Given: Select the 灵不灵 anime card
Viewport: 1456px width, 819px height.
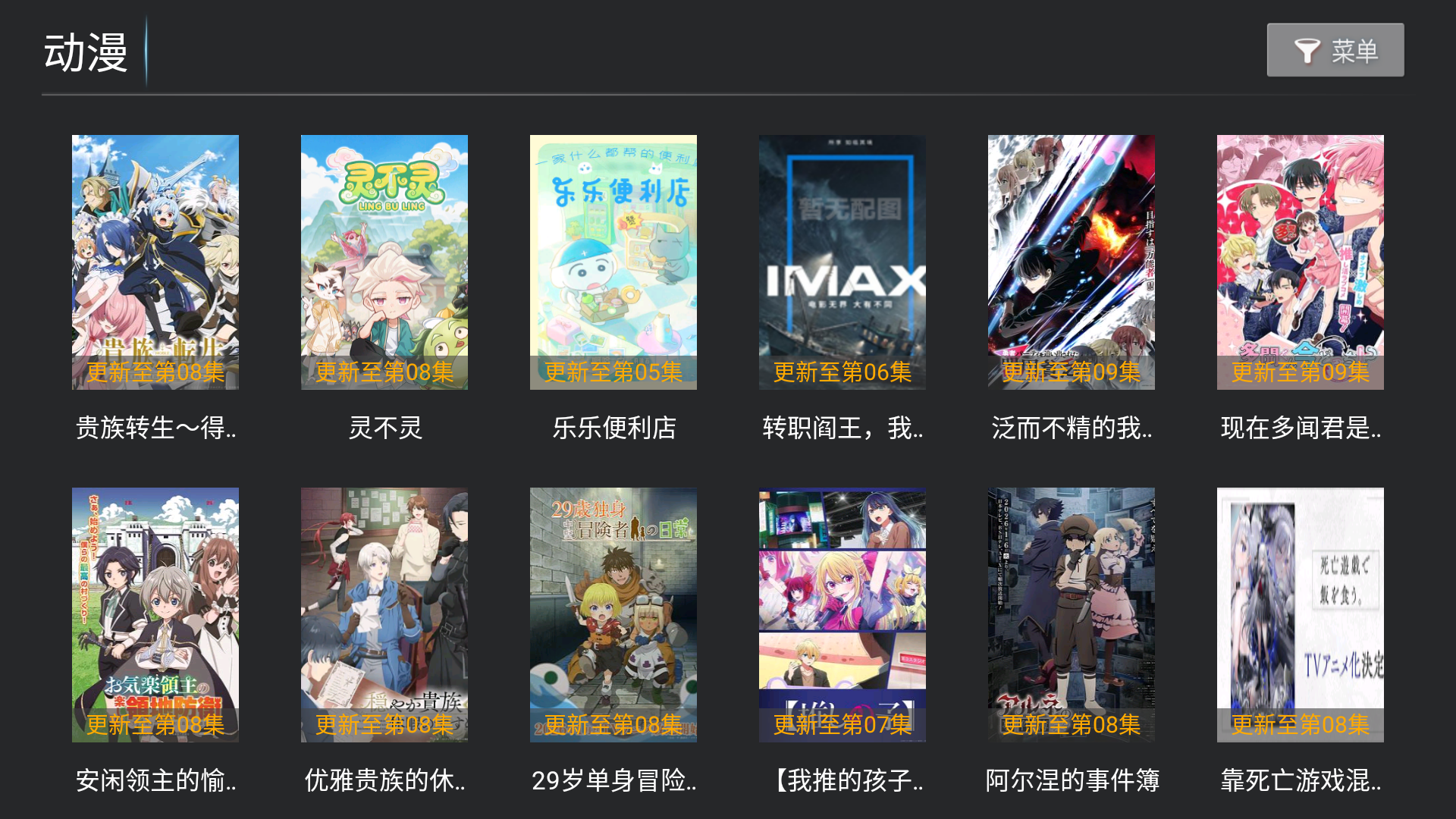Looking at the screenshot, I should click(384, 262).
